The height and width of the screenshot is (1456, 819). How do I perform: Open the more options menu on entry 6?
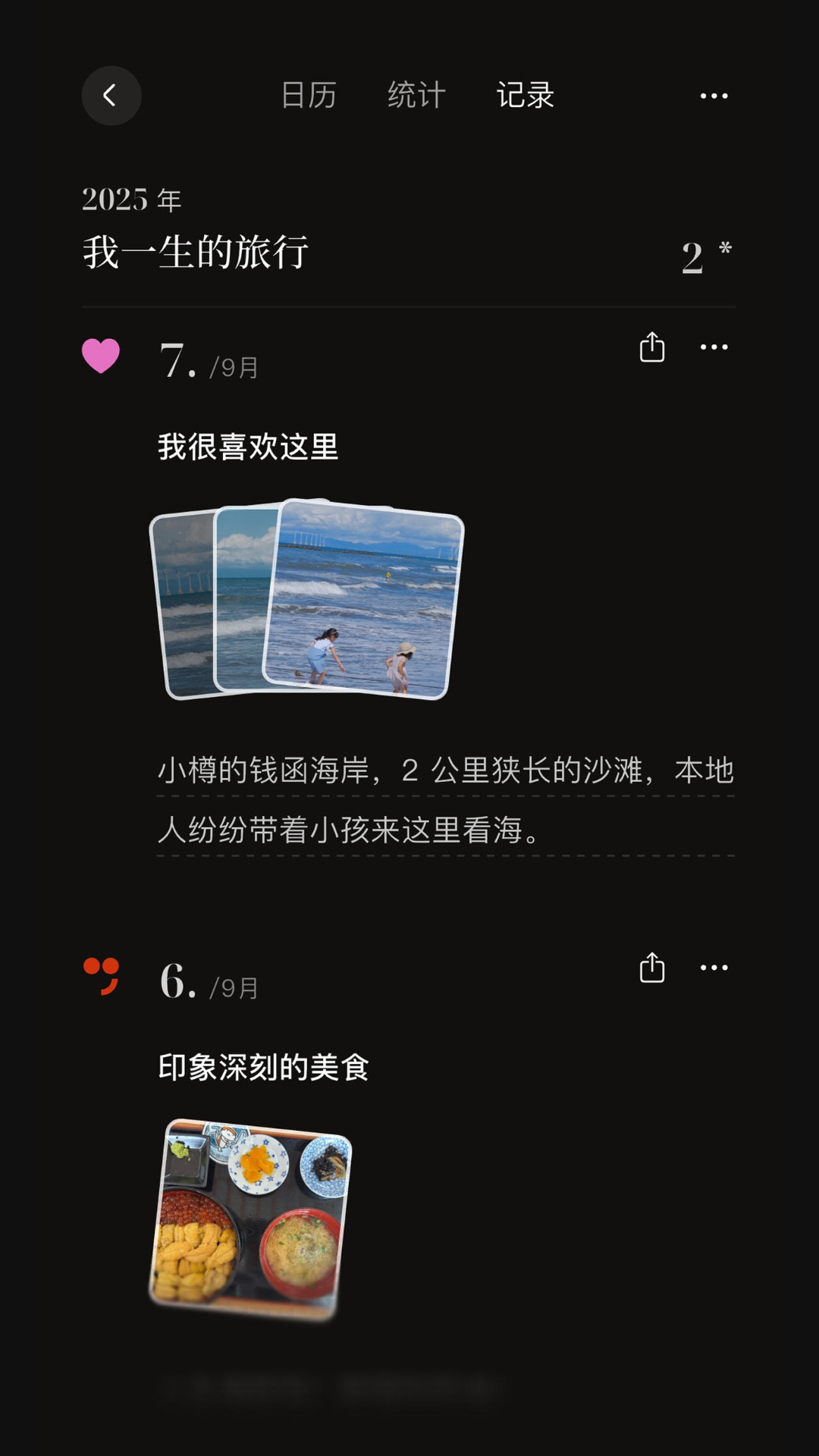714,968
